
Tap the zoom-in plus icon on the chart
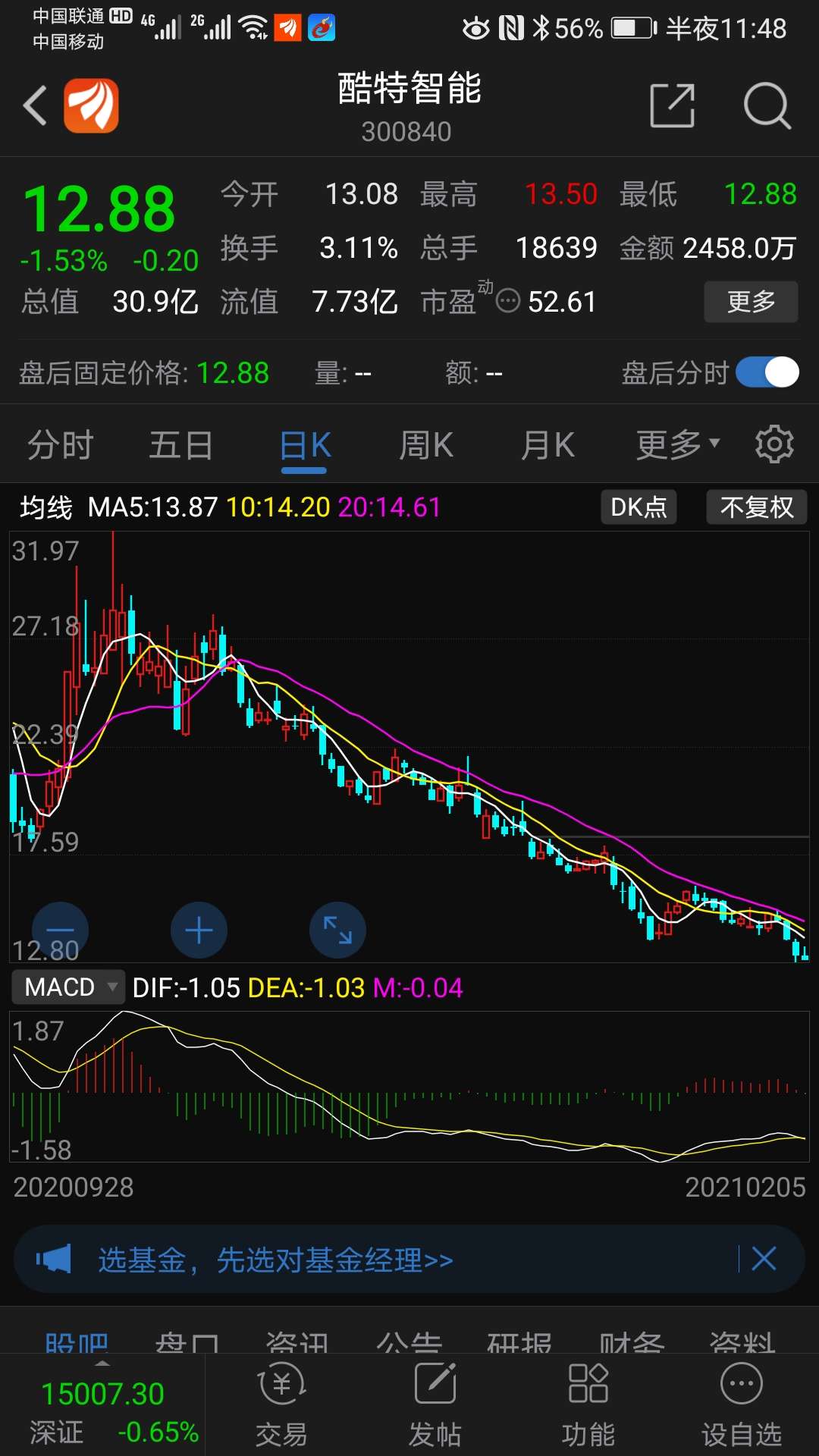click(199, 930)
